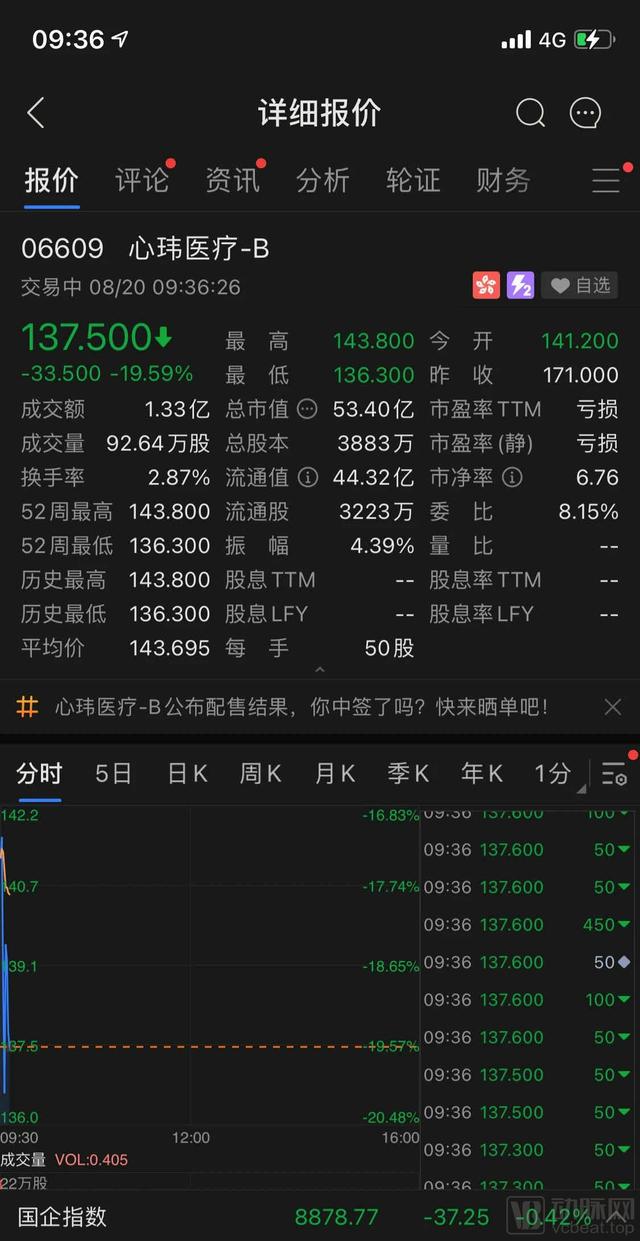Switch to the 评论 tab
This screenshot has width=640, height=1241.
[x=142, y=180]
